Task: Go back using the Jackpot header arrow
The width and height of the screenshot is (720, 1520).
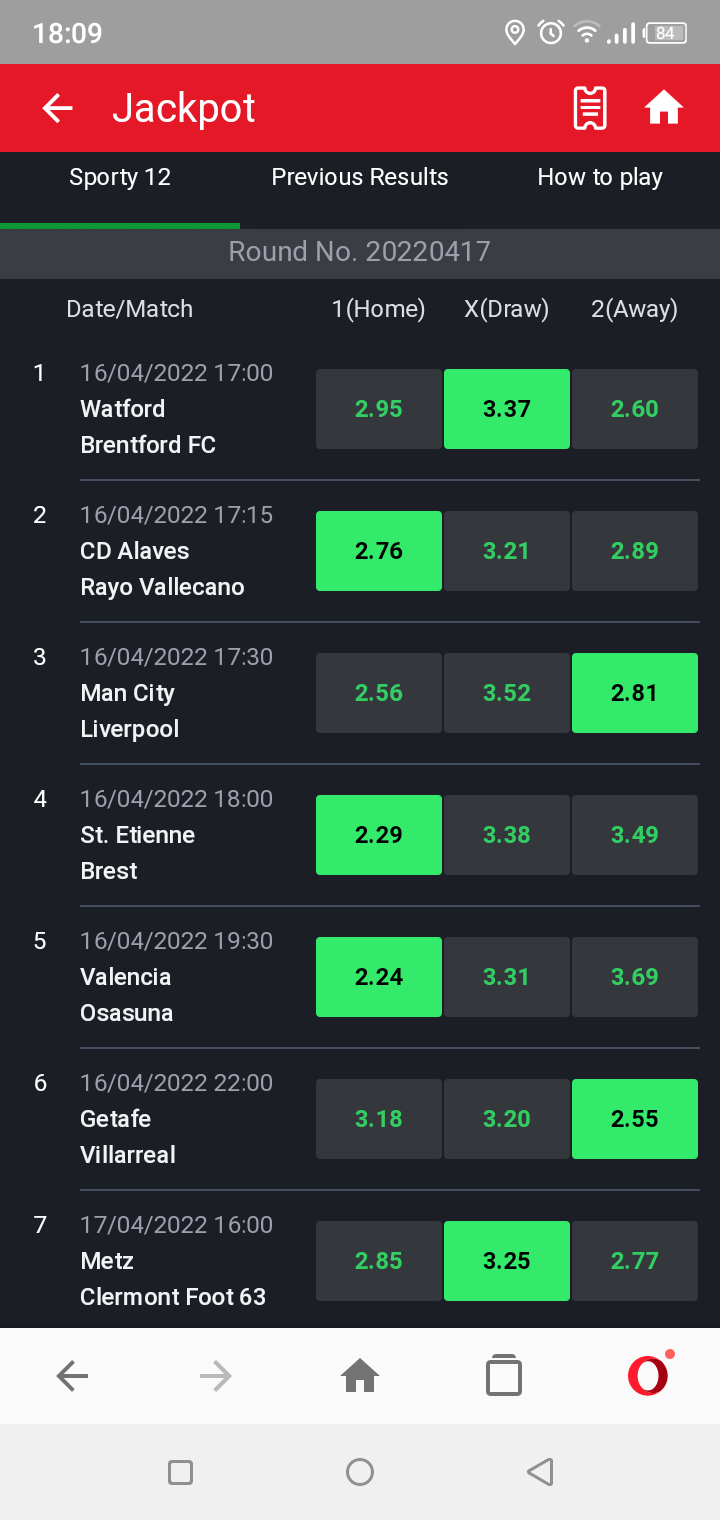Action: (x=58, y=108)
